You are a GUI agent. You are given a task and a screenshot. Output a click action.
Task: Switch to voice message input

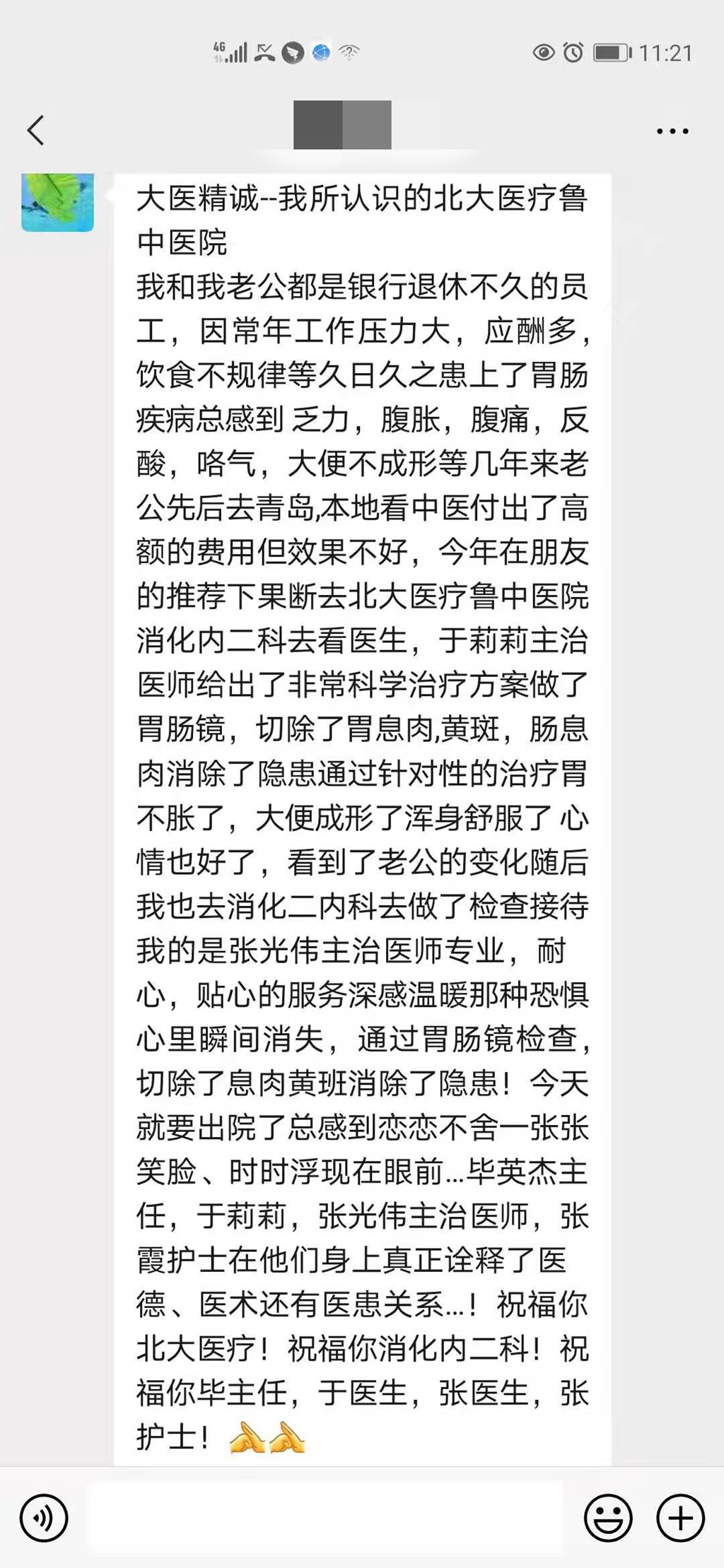pos(44,1518)
